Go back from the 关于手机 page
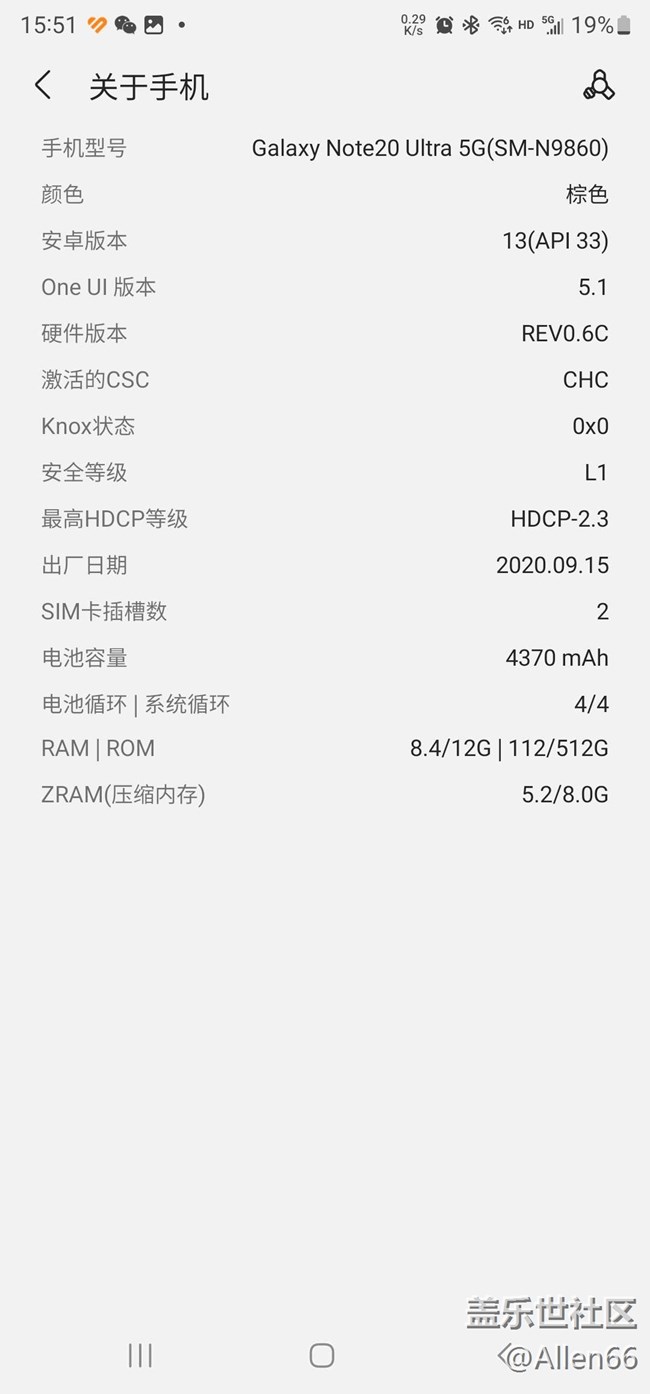 point(42,86)
